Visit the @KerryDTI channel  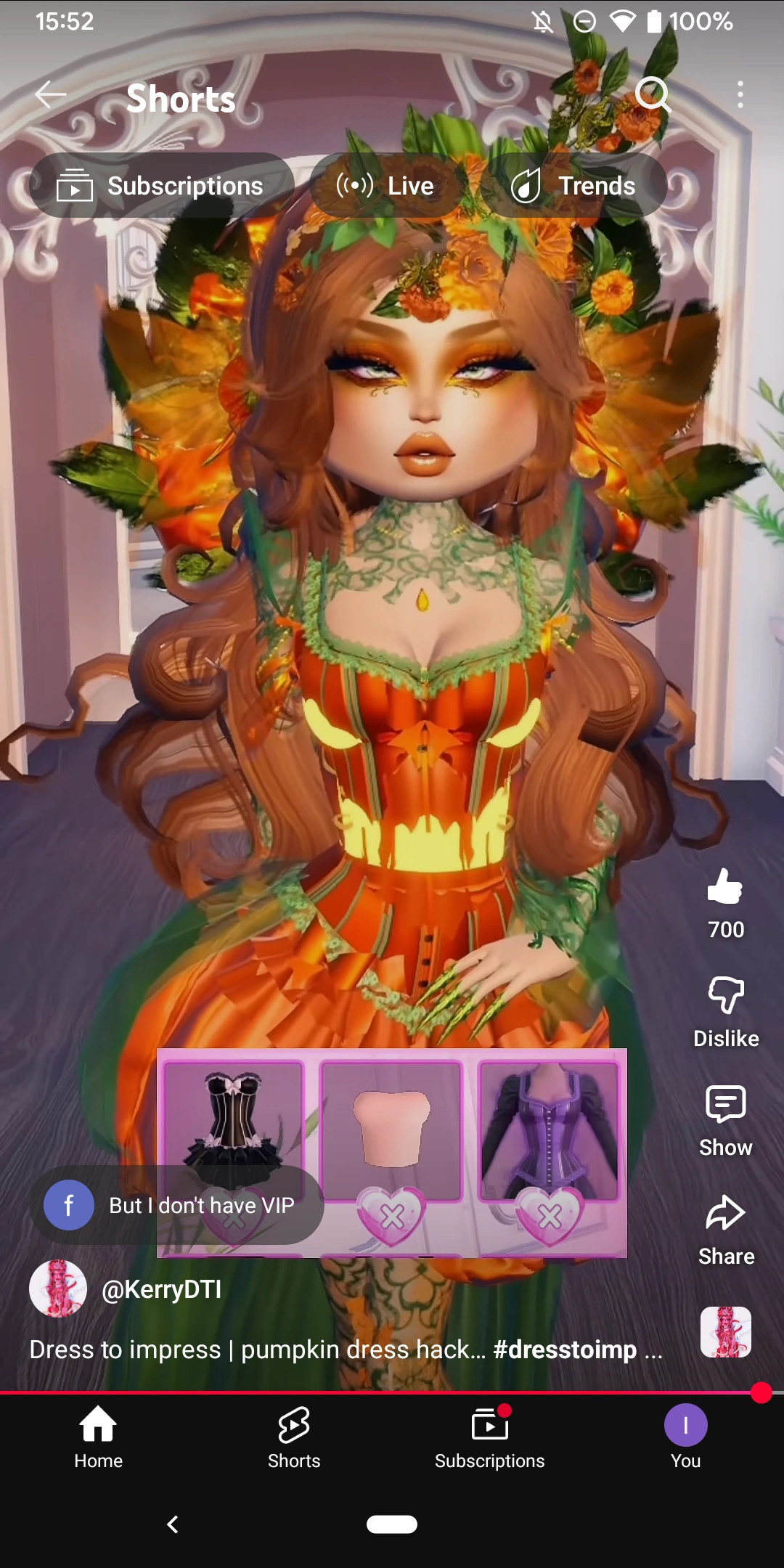(161, 1289)
